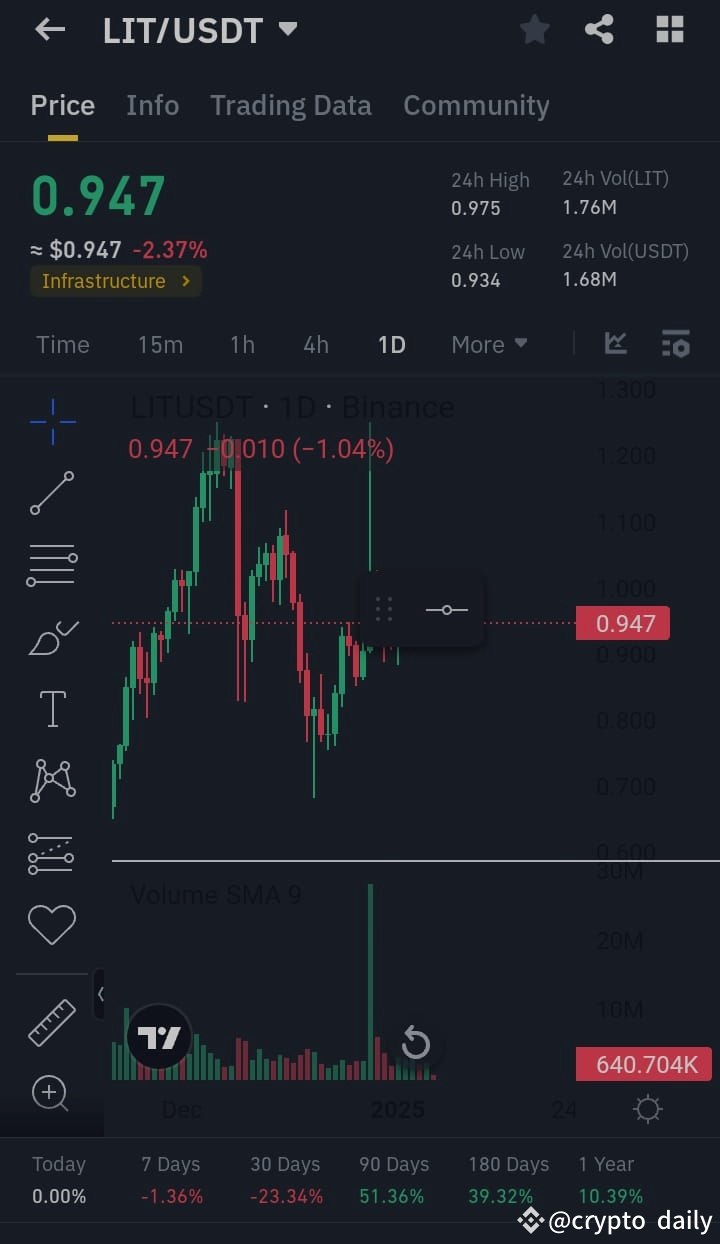Select the brush drawing tool
The height and width of the screenshot is (1244, 720).
(52, 637)
